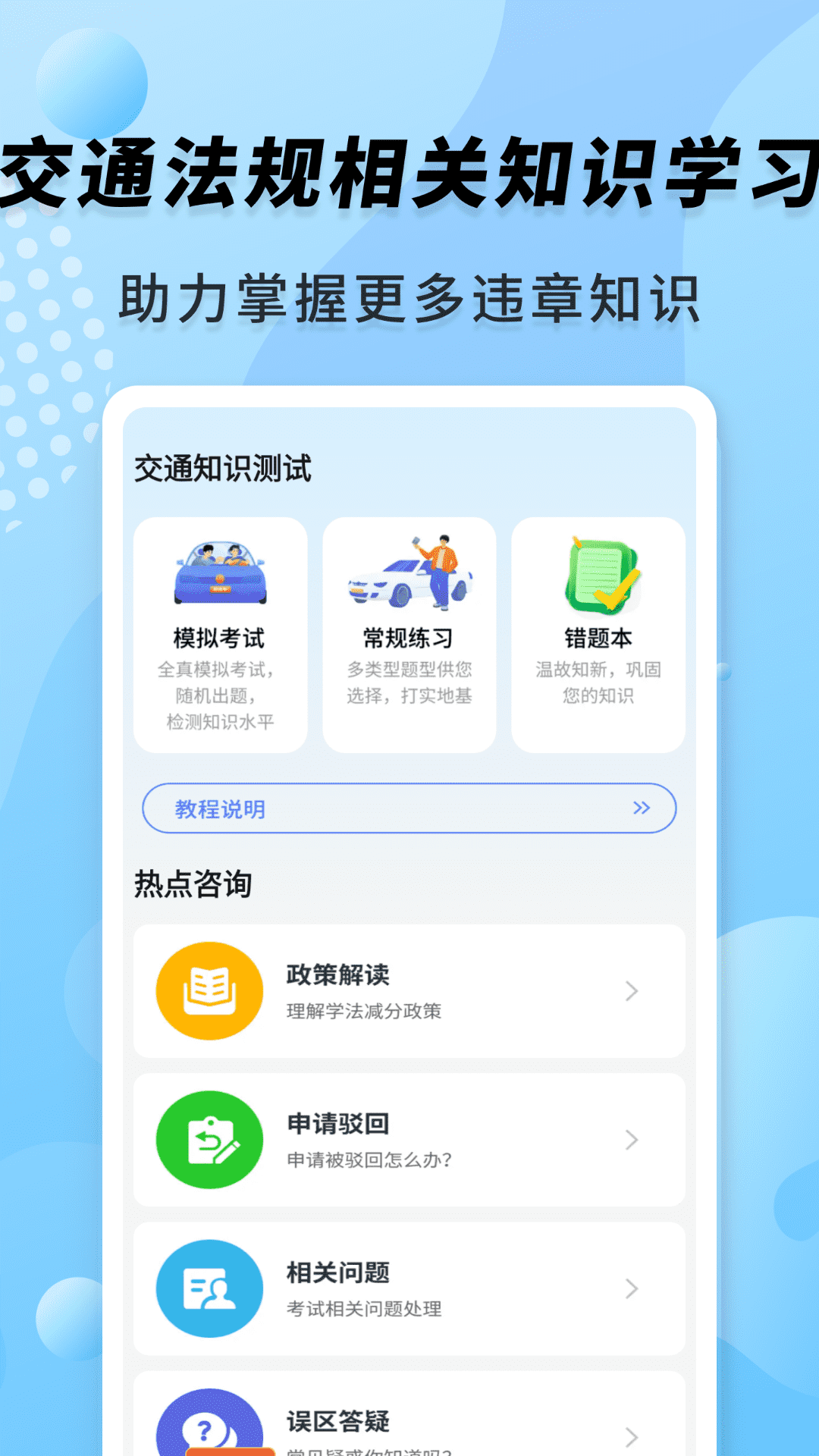Screen dimensions: 819x1456
Task: Click the 申请被驳回怎么办 subtitle link
Action: [368, 1158]
